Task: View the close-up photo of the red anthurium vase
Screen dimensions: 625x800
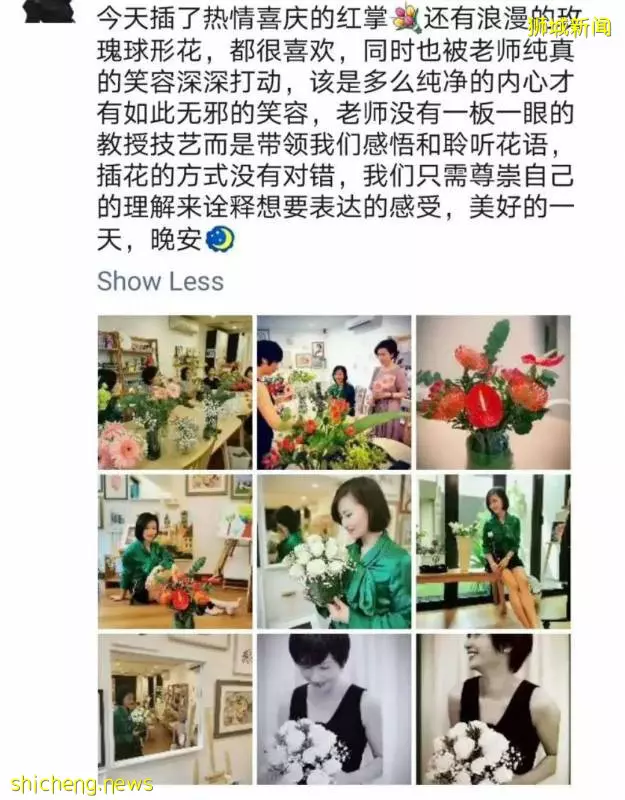Action: click(493, 393)
